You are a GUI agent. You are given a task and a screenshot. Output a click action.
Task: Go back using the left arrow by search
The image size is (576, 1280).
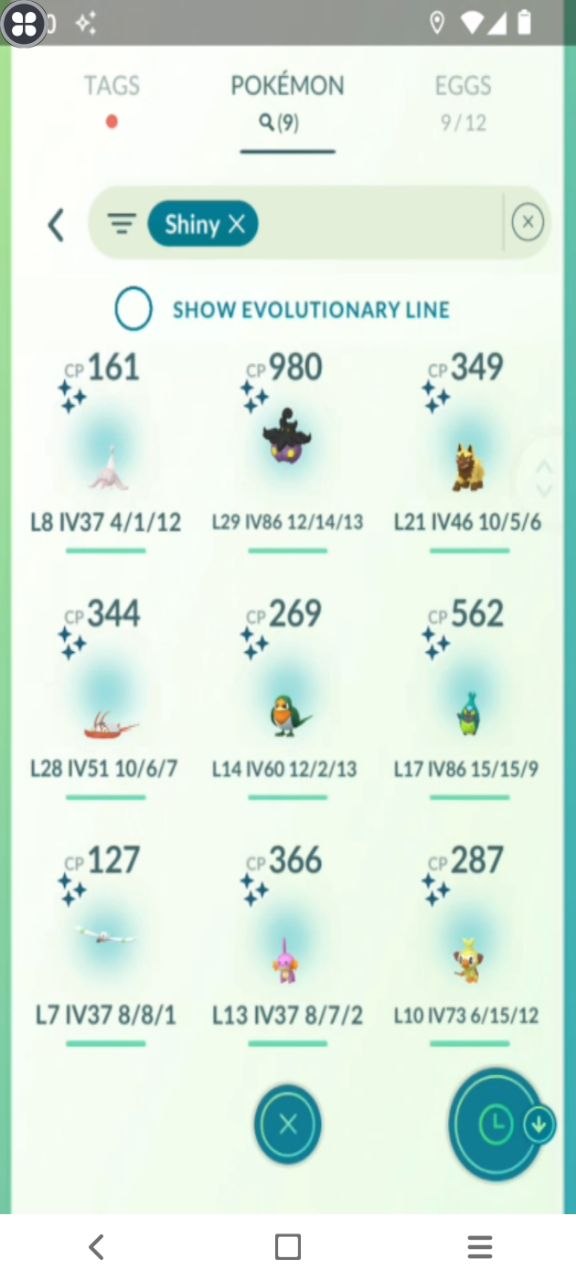pyautogui.click(x=56, y=225)
